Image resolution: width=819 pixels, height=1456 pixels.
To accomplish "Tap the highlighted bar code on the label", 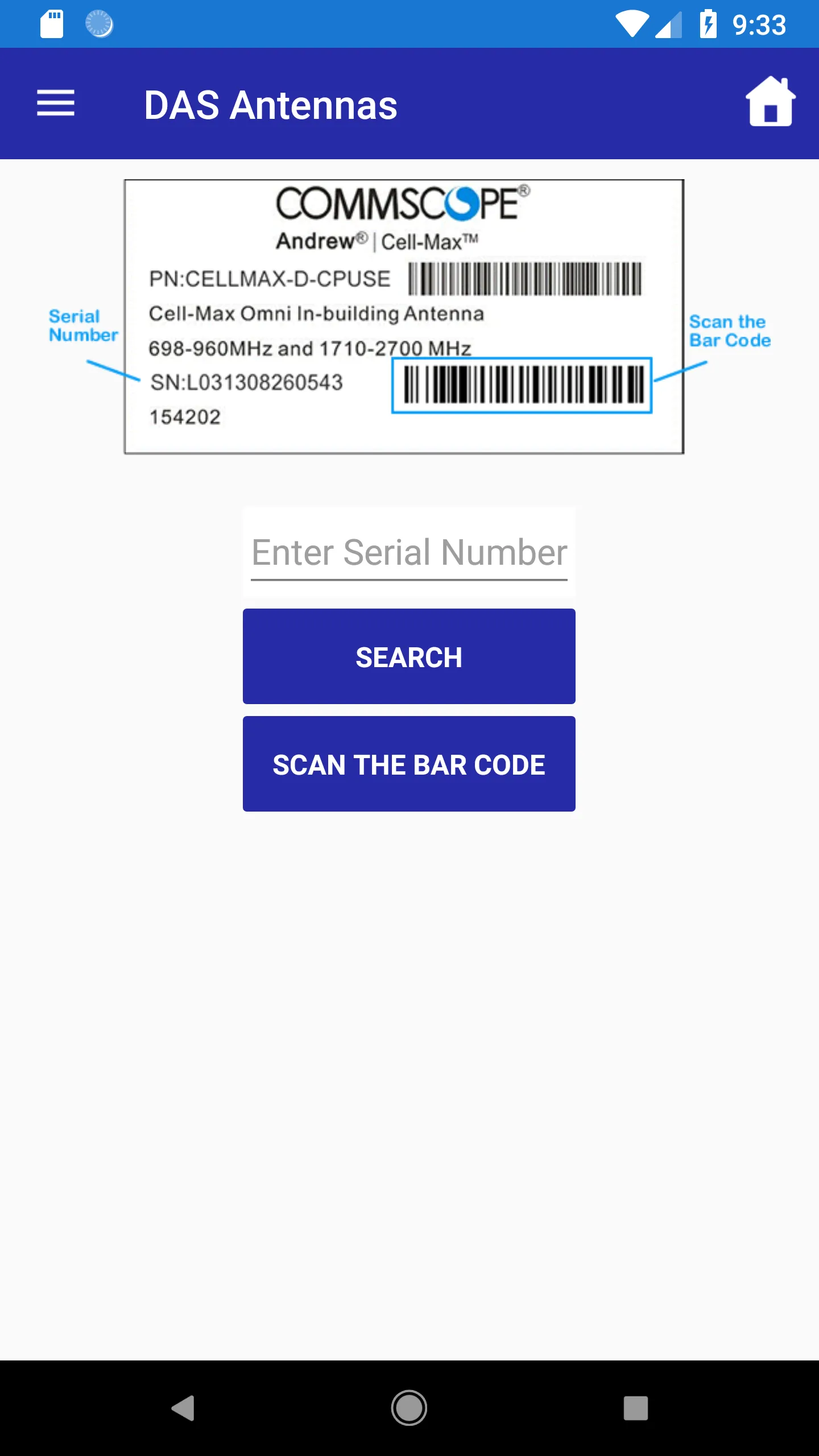I will [522, 386].
